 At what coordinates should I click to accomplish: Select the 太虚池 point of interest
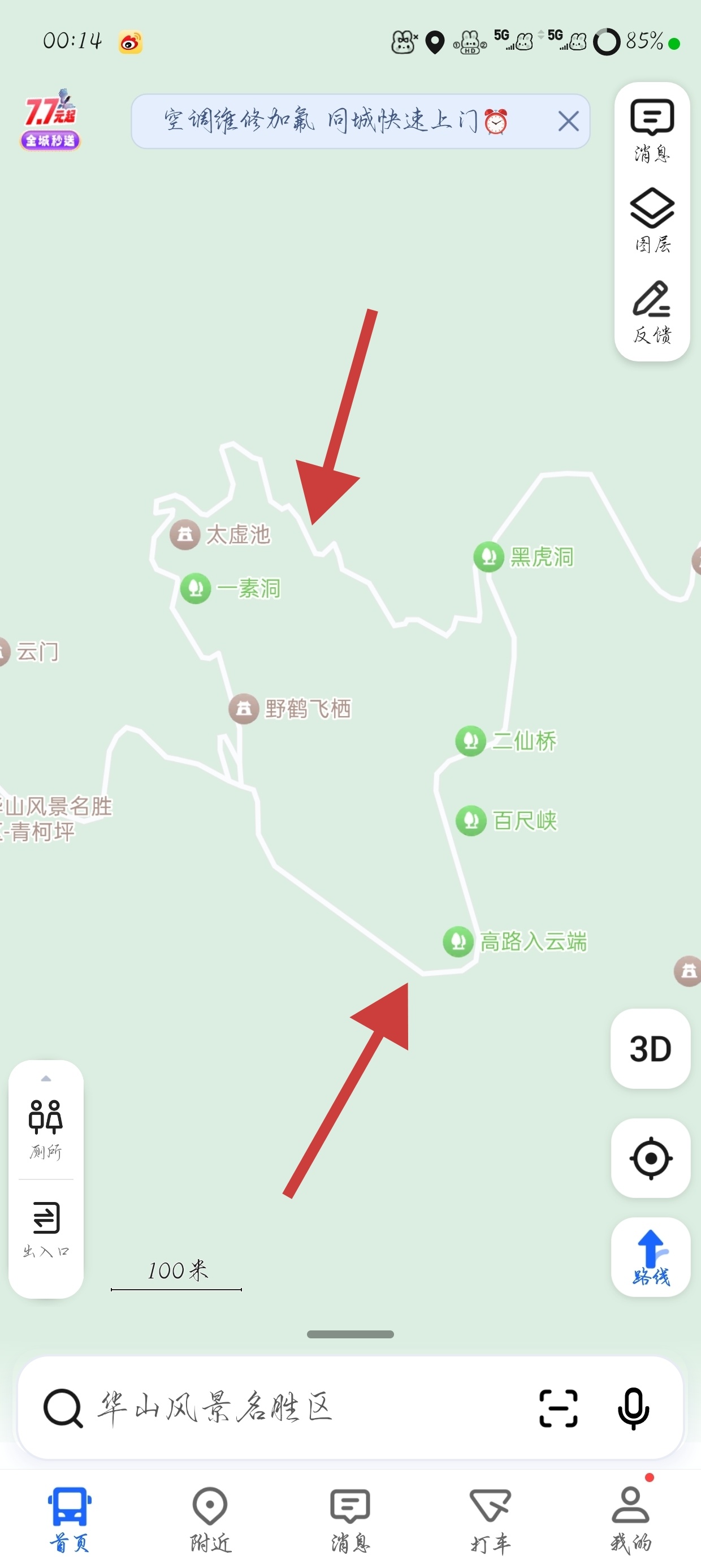click(185, 535)
